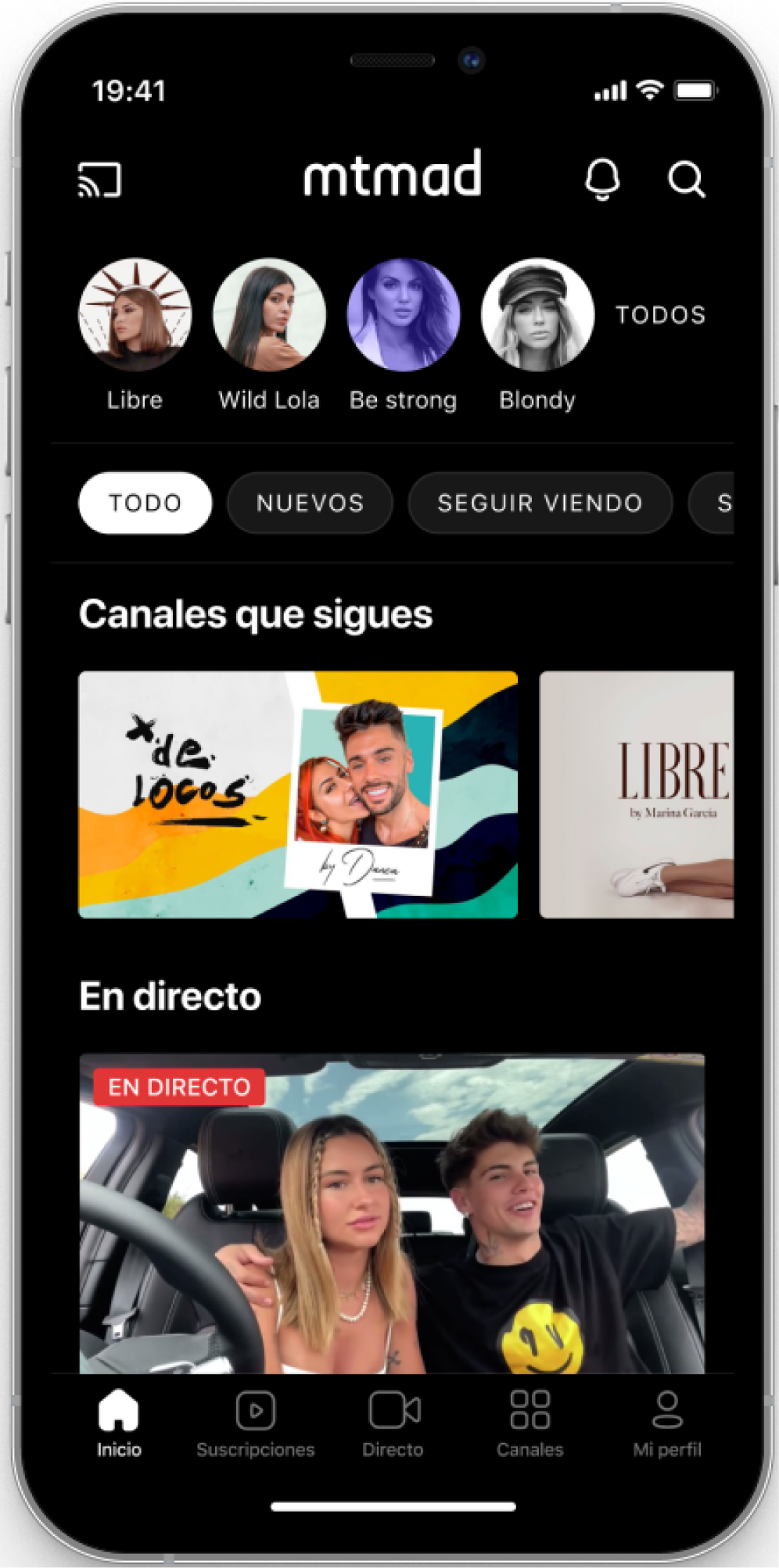Tap the search magnifier icon
Image resolution: width=779 pixels, height=1568 pixels.
(686, 180)
